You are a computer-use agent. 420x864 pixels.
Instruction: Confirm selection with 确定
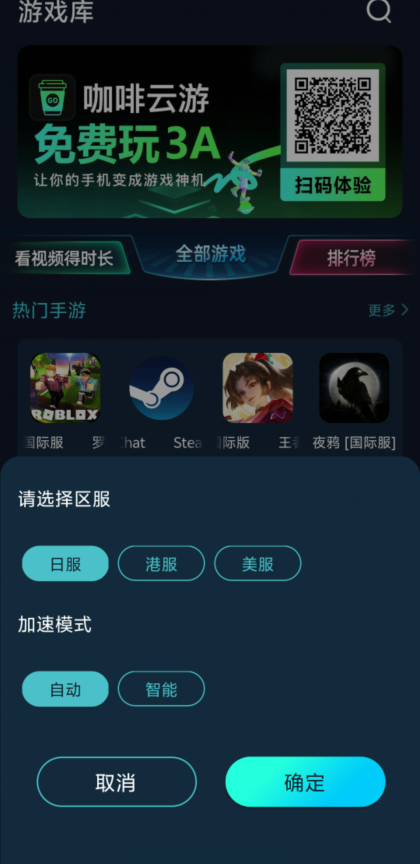[305, 782]
